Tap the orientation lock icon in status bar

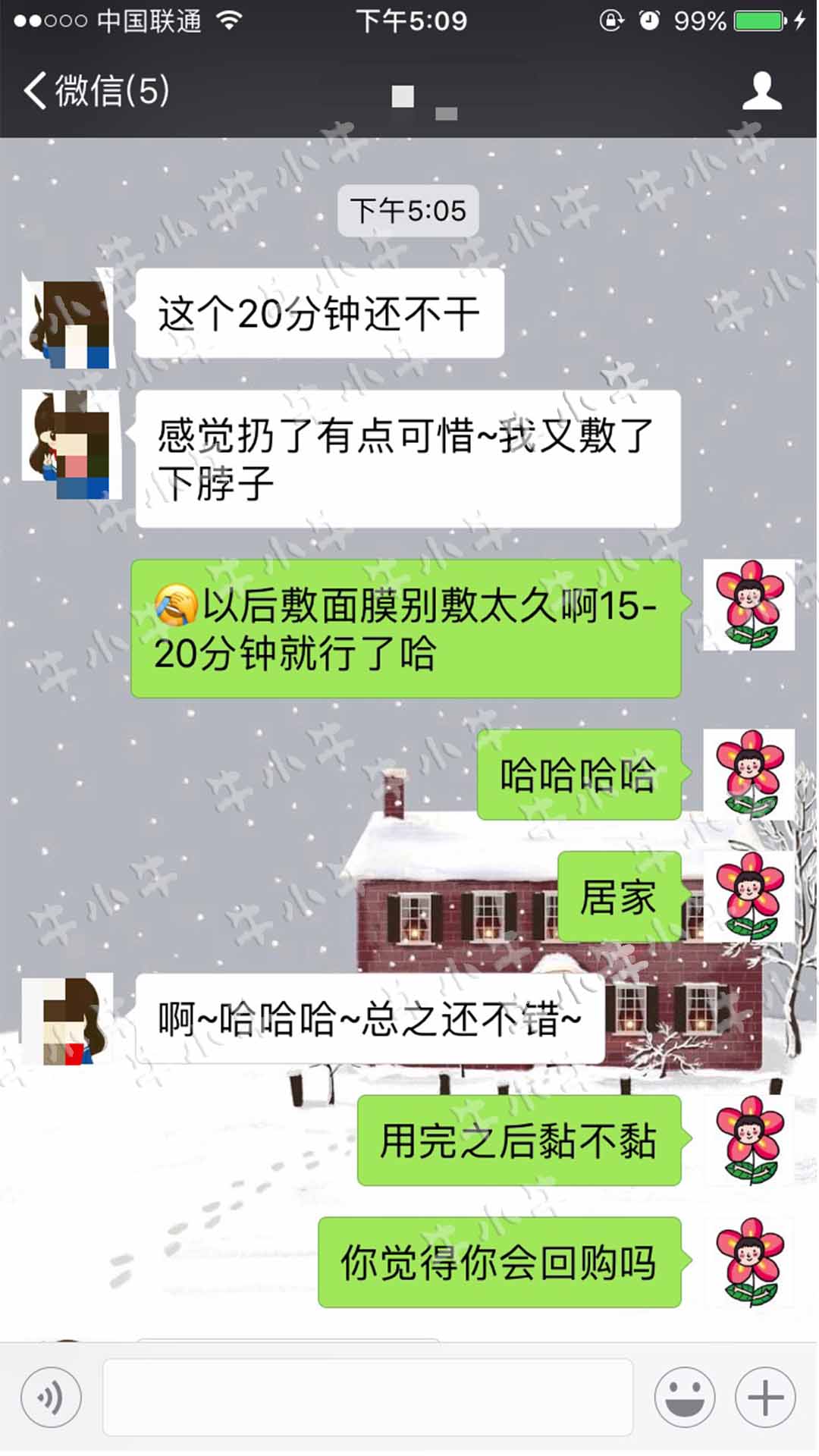click(611, 21)
